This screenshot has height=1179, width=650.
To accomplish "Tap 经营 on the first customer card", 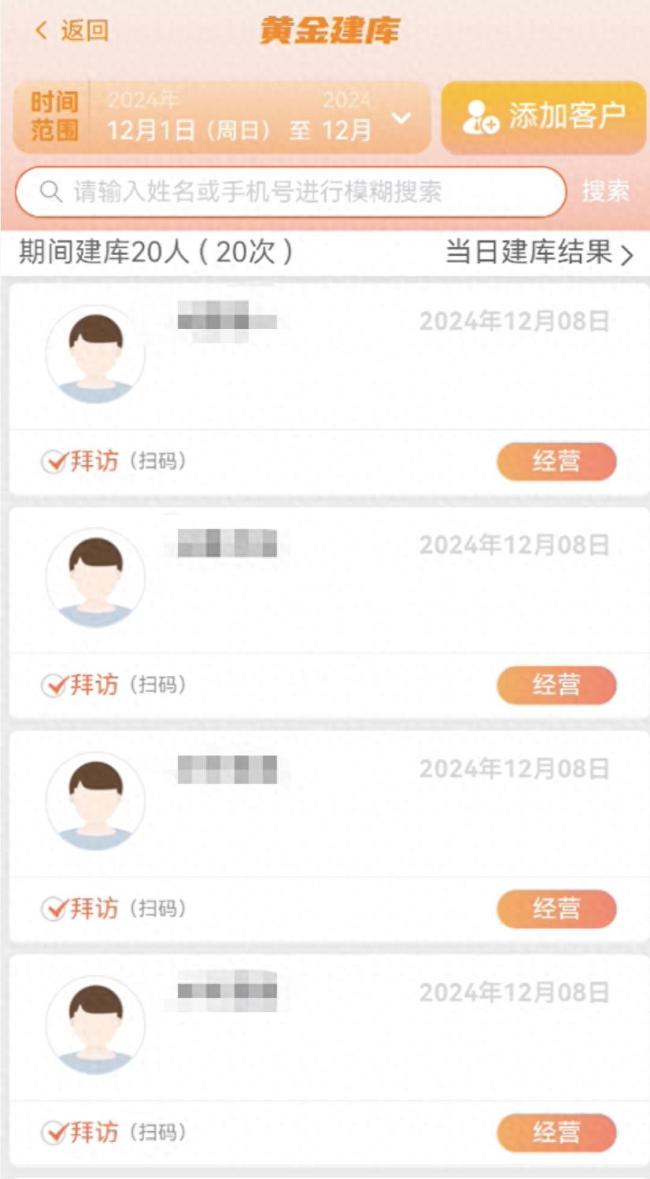I will pyautogui.click(x=556, y=461).
